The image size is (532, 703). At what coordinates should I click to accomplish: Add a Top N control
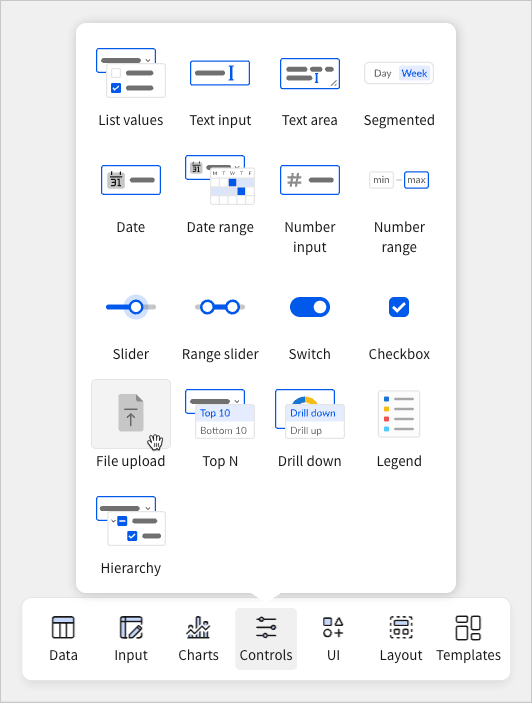pos(220,429)
